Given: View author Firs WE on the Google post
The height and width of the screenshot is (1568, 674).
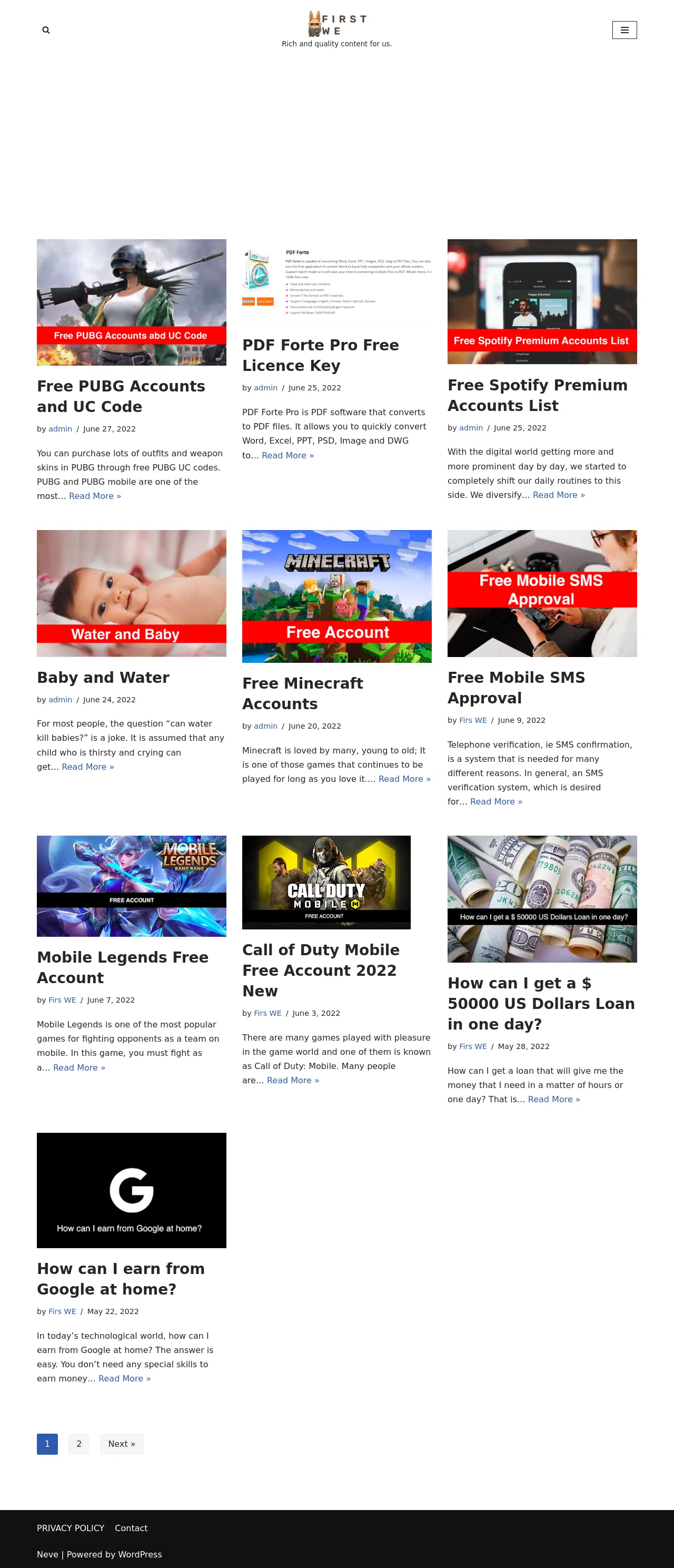Looking at the screenshot, I should [62, 1311].
